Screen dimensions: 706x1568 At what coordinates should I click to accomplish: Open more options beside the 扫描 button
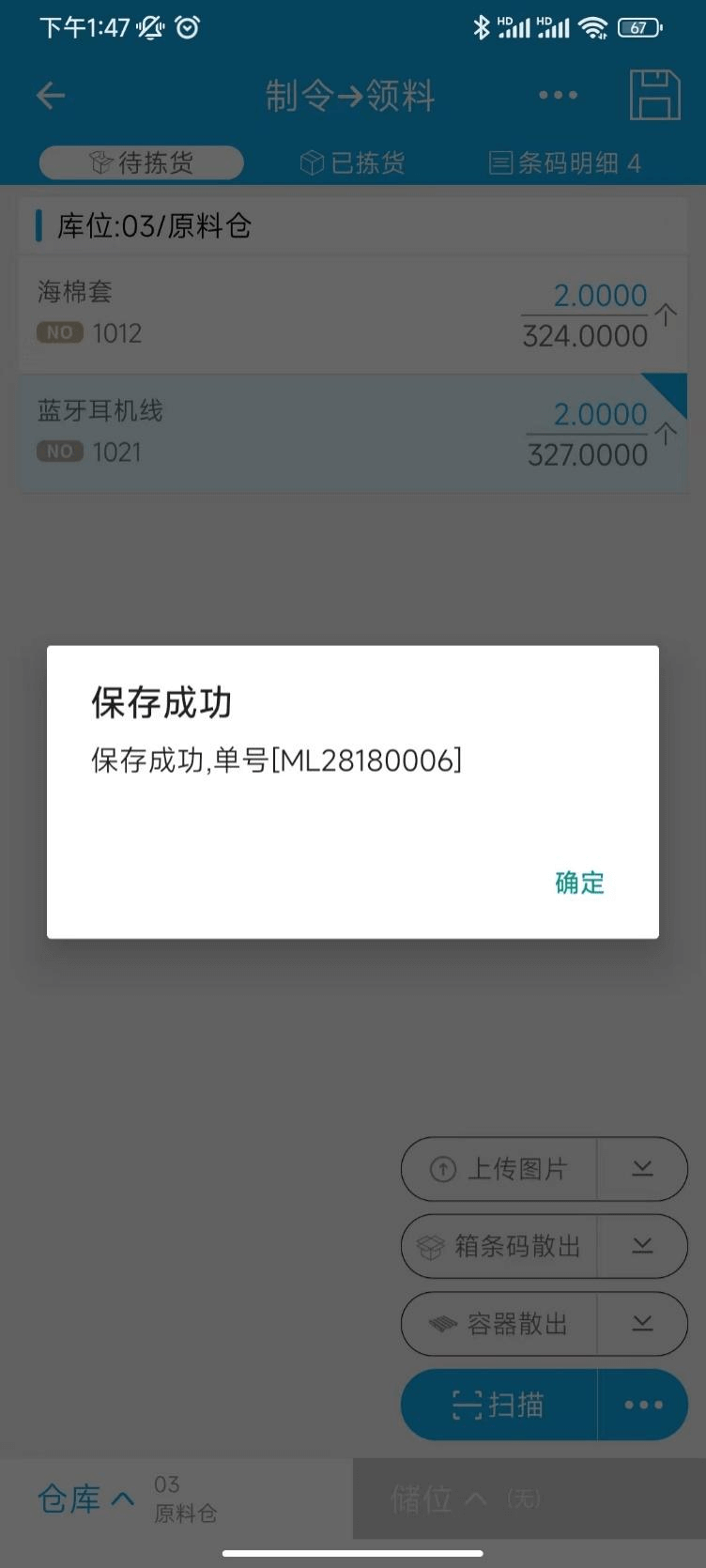click(x=643, y=1405)
